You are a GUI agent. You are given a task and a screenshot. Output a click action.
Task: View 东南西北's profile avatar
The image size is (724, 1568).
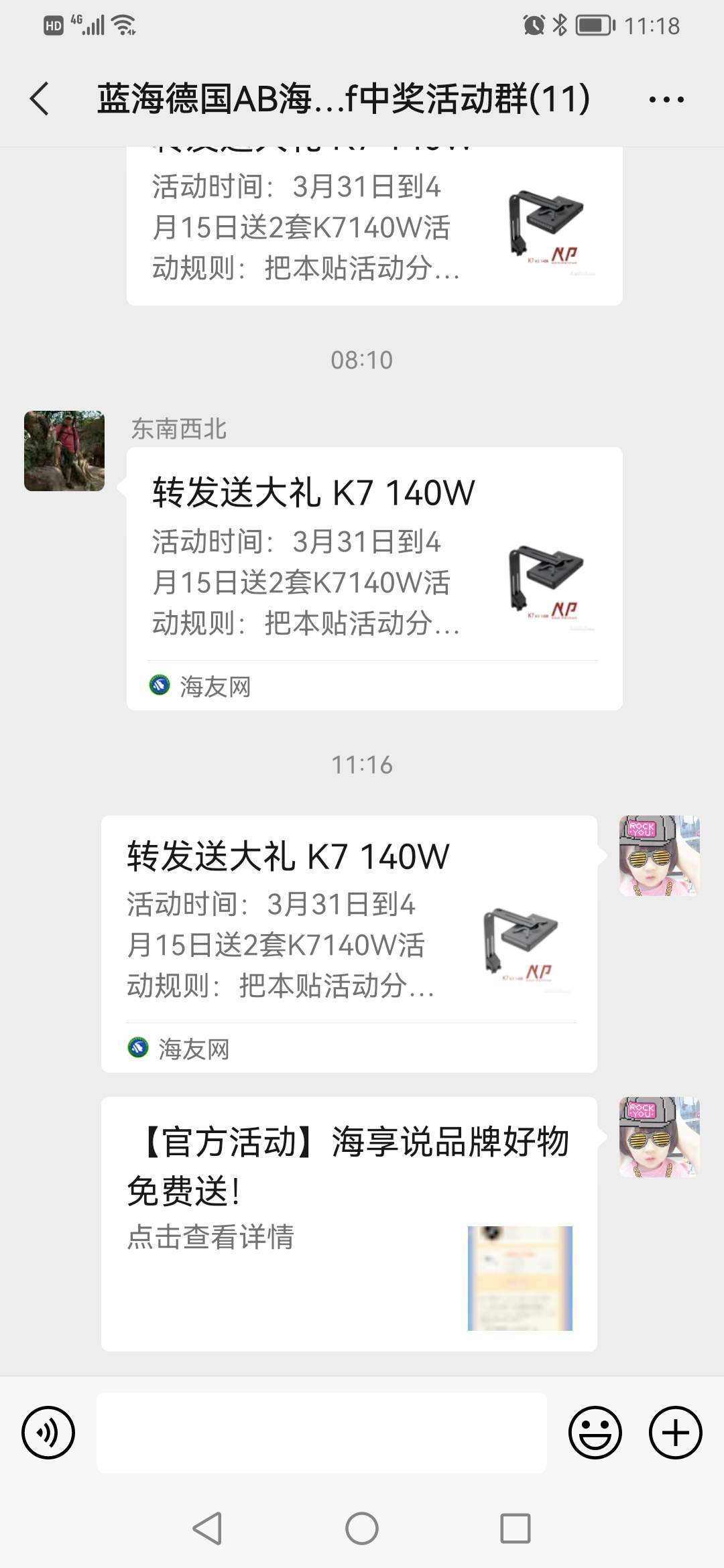pos(64,451)
